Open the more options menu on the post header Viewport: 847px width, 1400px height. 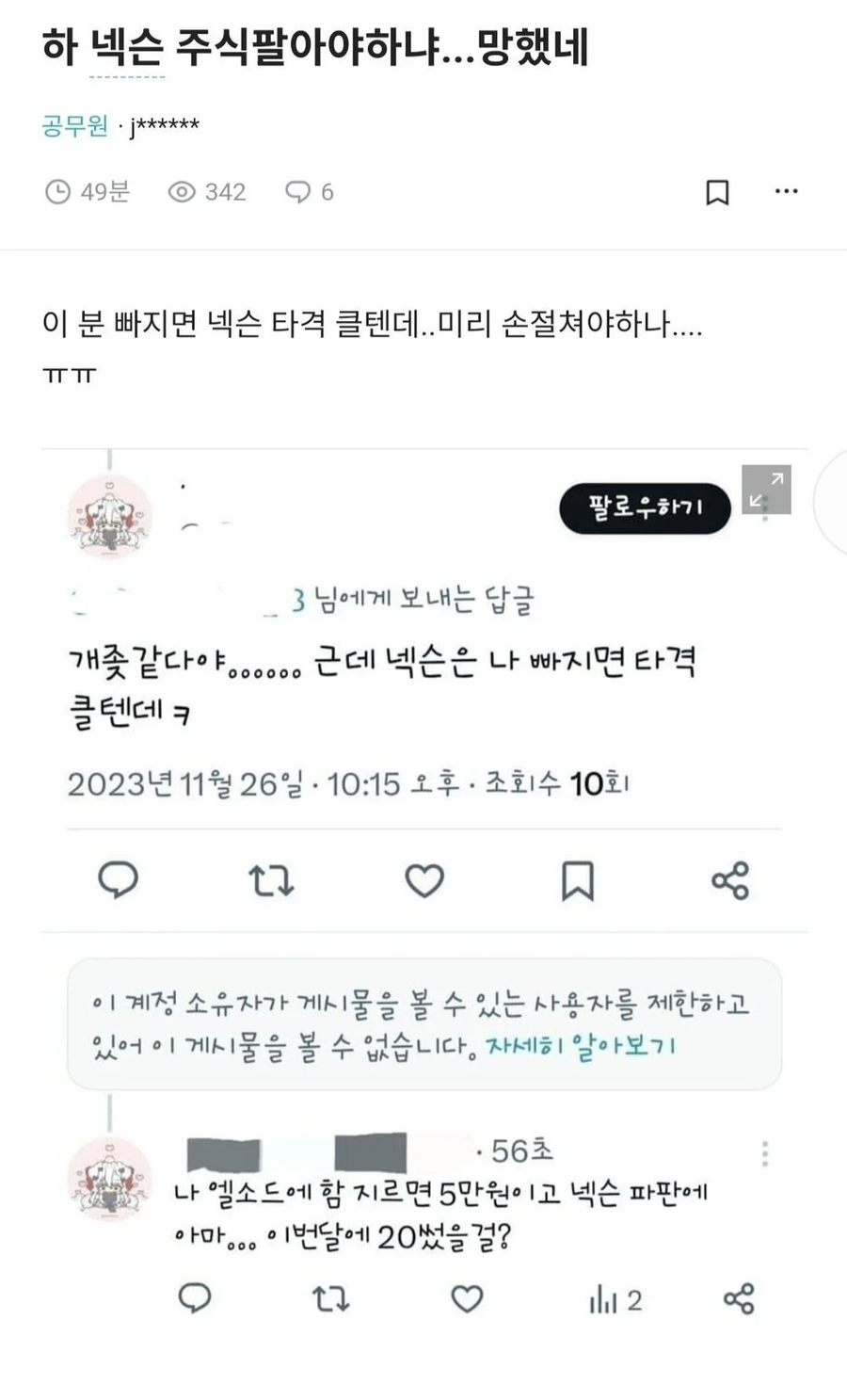click(784, 192)
